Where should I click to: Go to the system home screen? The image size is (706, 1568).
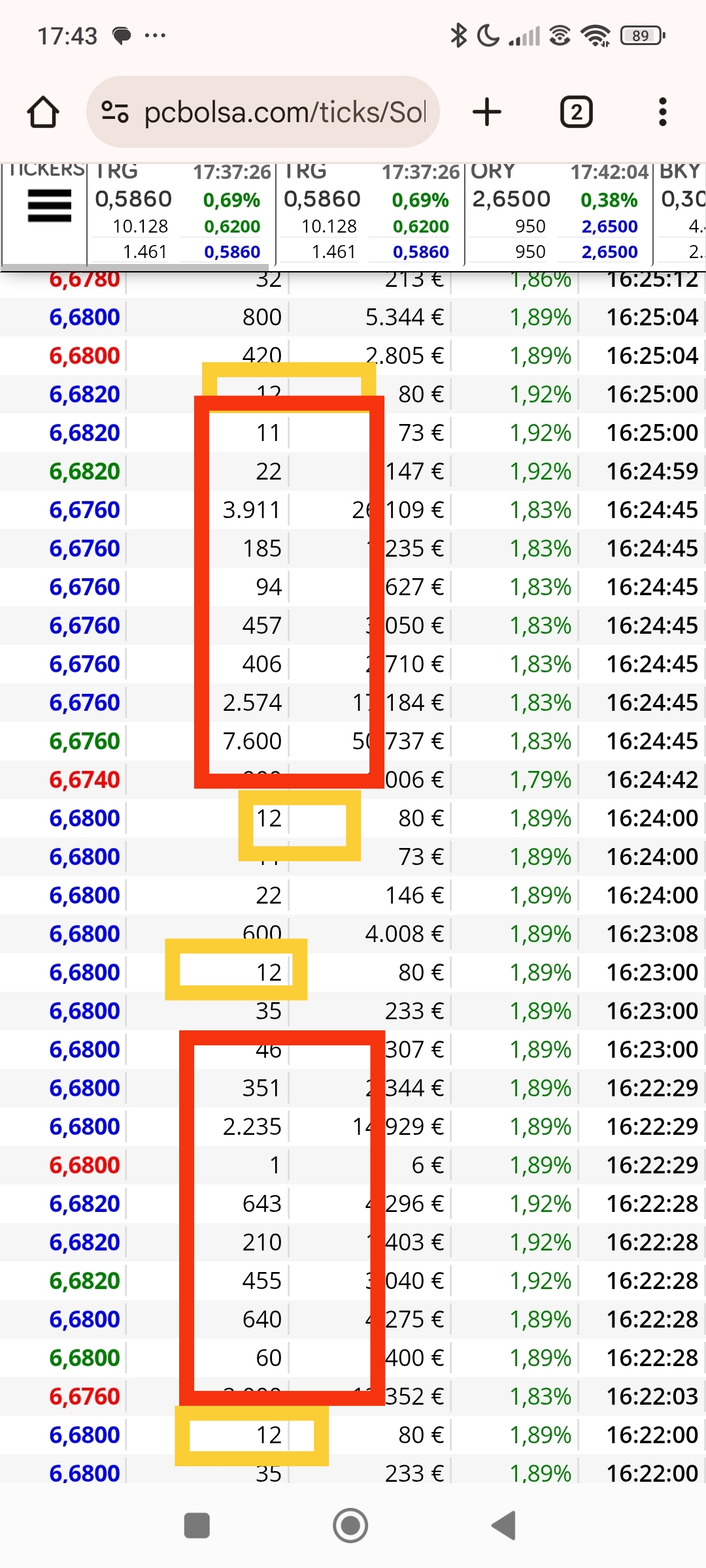pos(350,1526)
